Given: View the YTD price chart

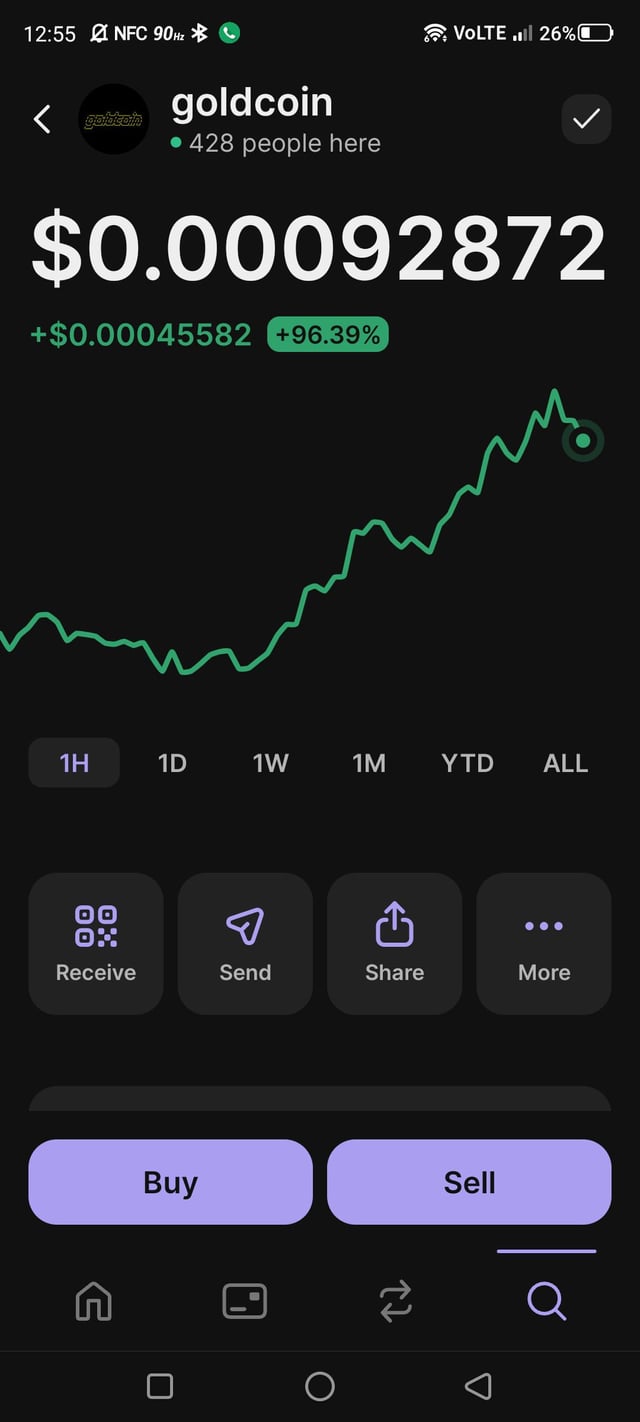Looking at the screenshot, I should 467,763.
